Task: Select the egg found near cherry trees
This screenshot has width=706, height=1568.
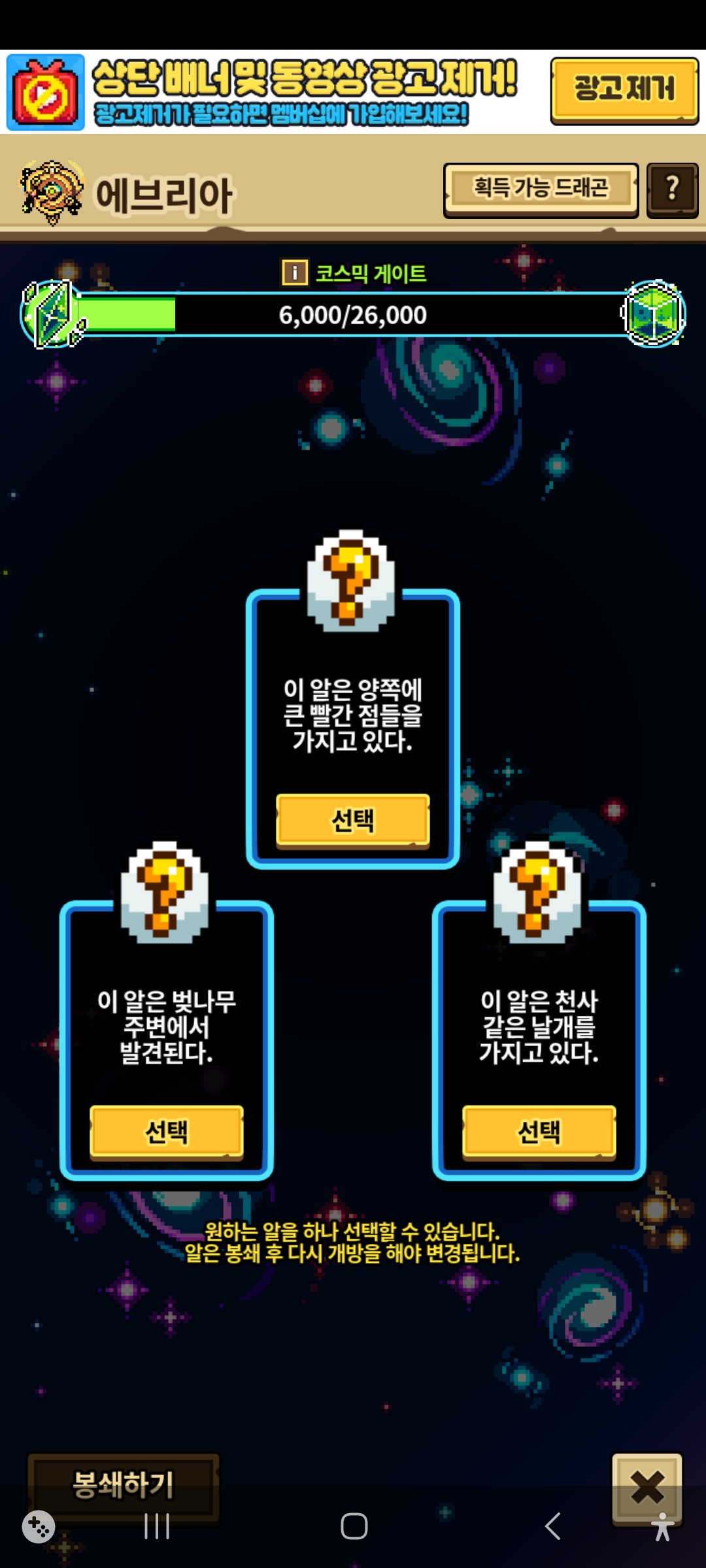Action: coord(166,1132)
